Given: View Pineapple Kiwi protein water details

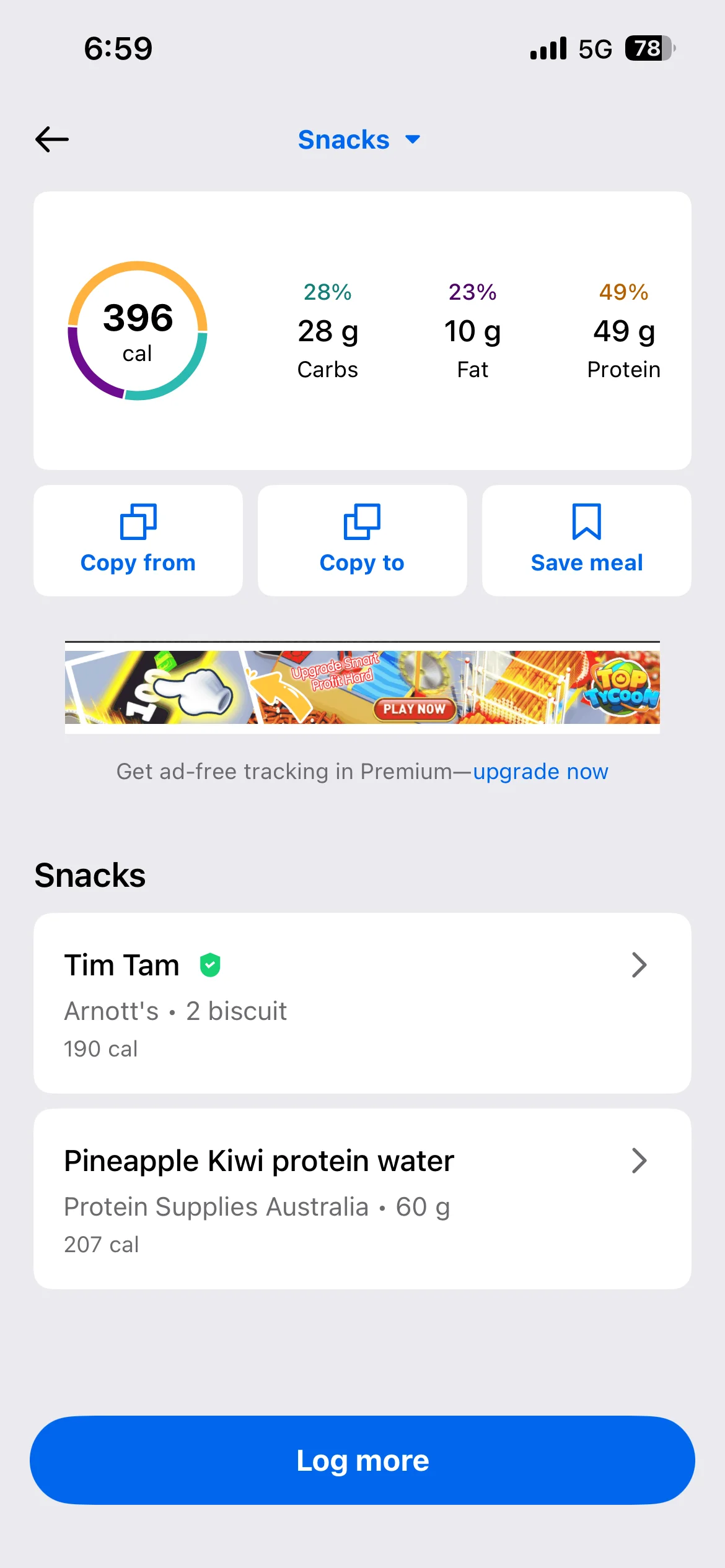Looking at the screenshot, I should point(362,1198).
